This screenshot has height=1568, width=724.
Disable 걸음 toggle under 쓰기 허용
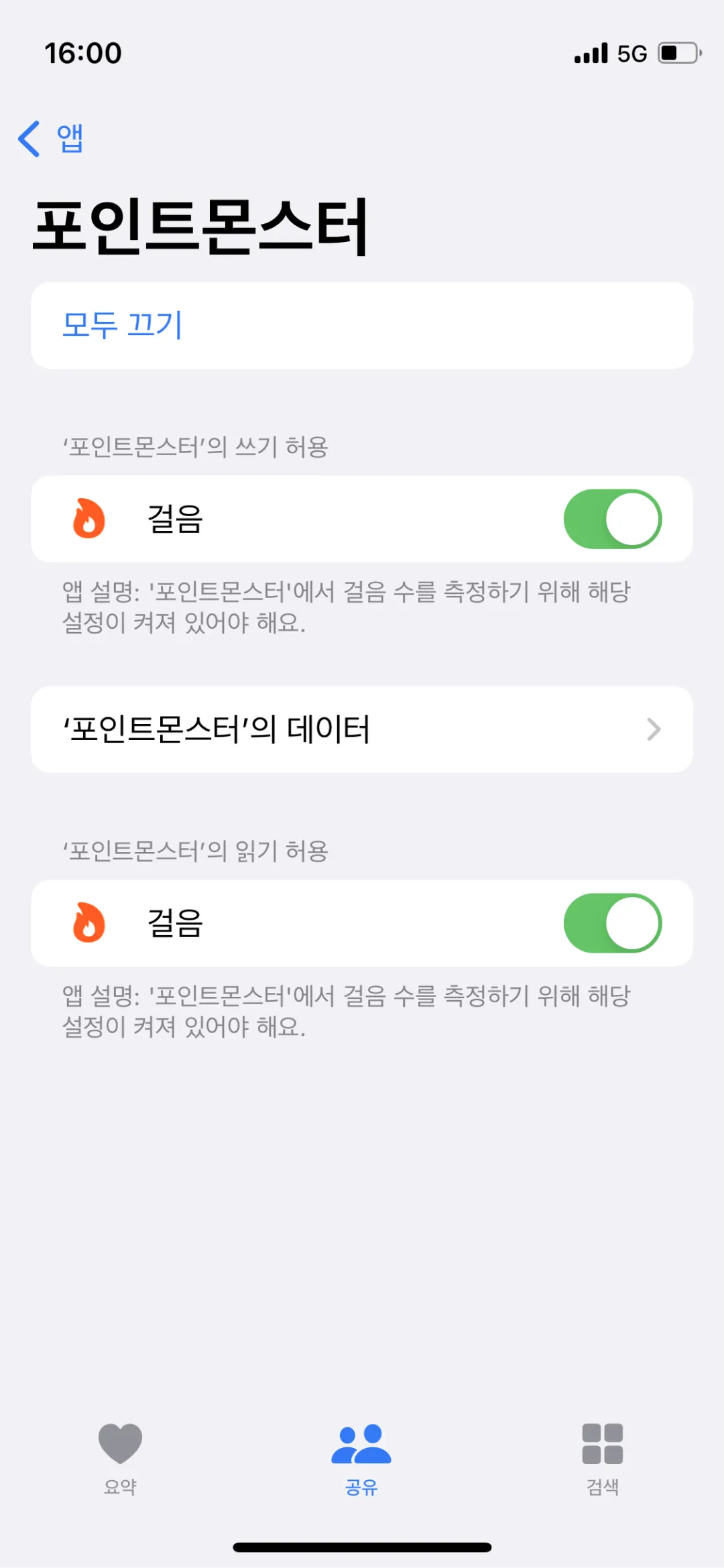click(612, 519)
